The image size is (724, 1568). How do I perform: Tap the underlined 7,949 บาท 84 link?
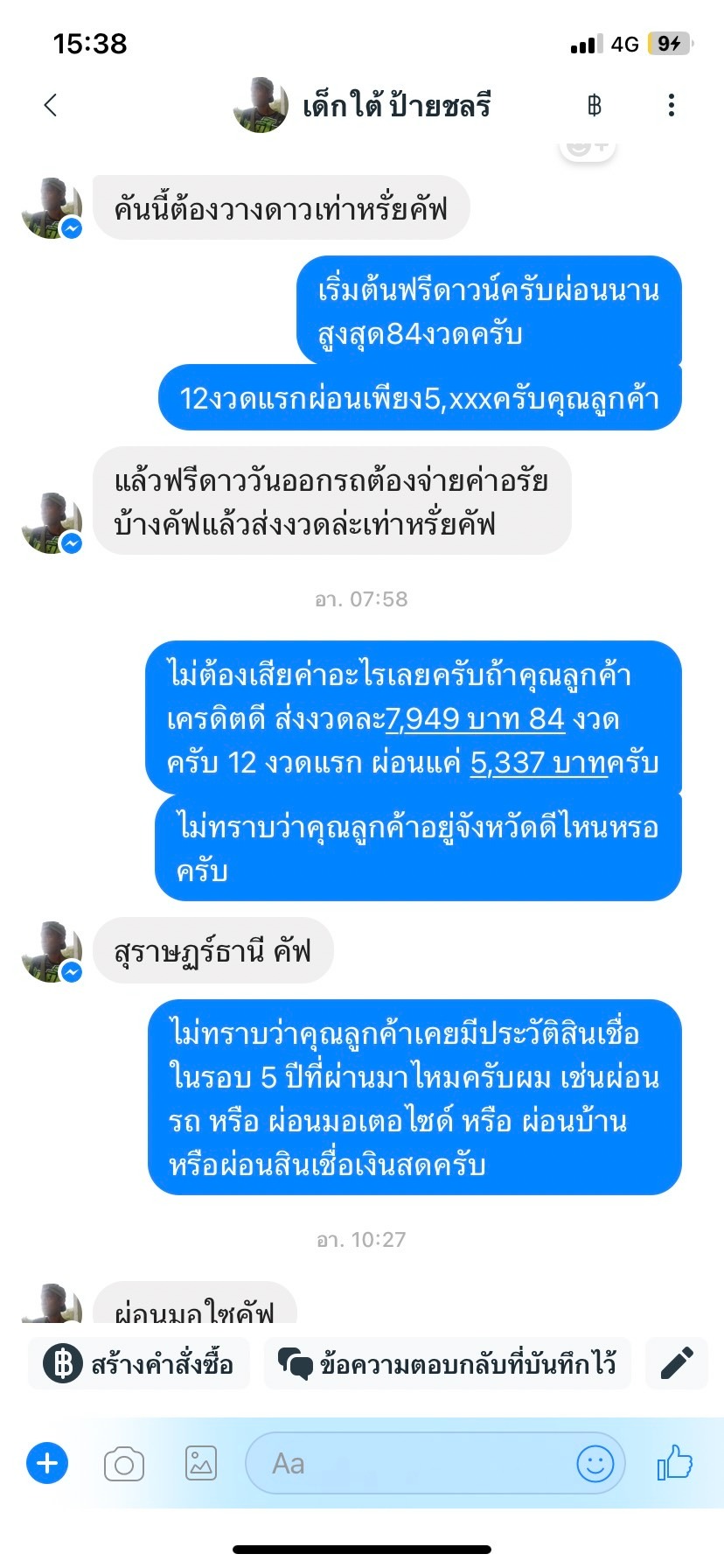pyautogui.click(x=476, y=719)
